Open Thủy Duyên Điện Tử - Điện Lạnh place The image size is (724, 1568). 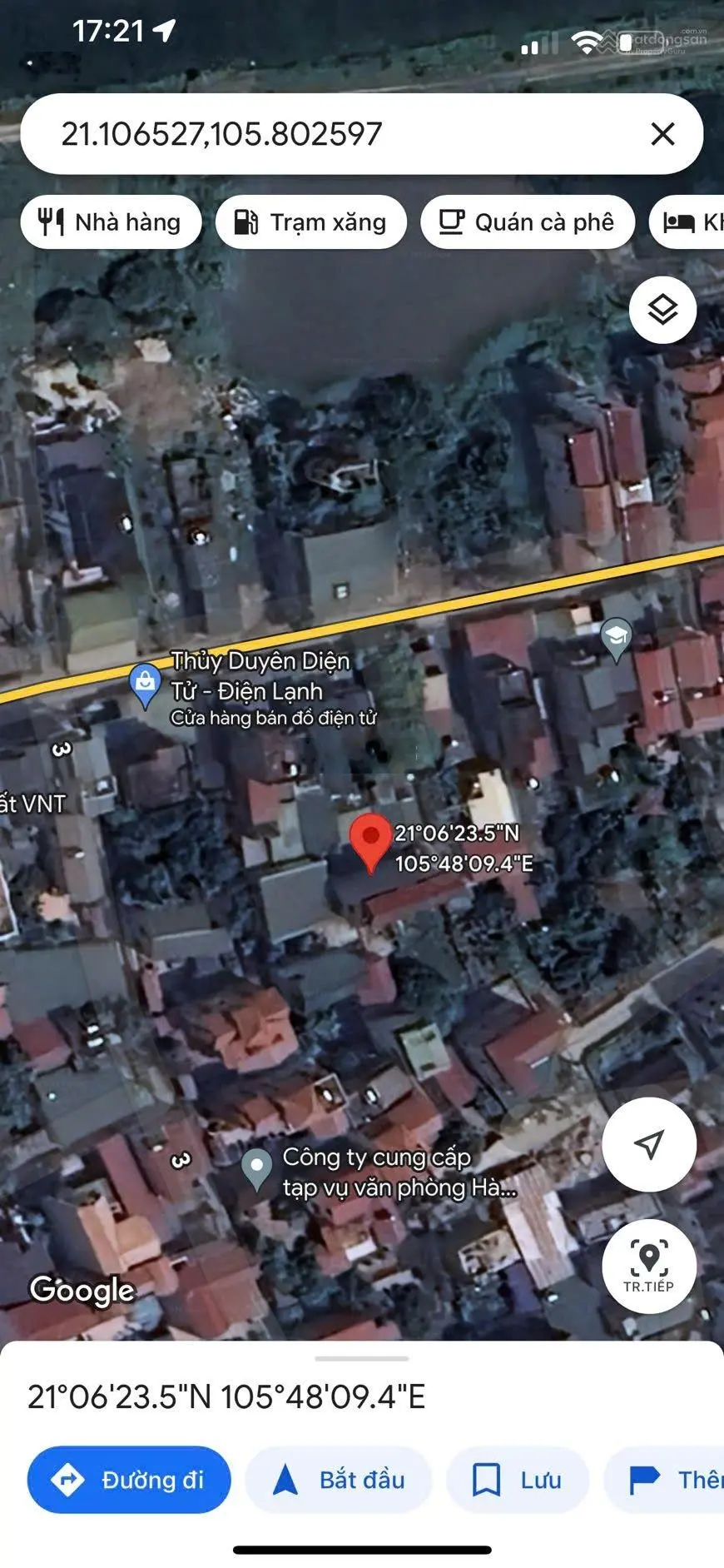coord(146,684)
